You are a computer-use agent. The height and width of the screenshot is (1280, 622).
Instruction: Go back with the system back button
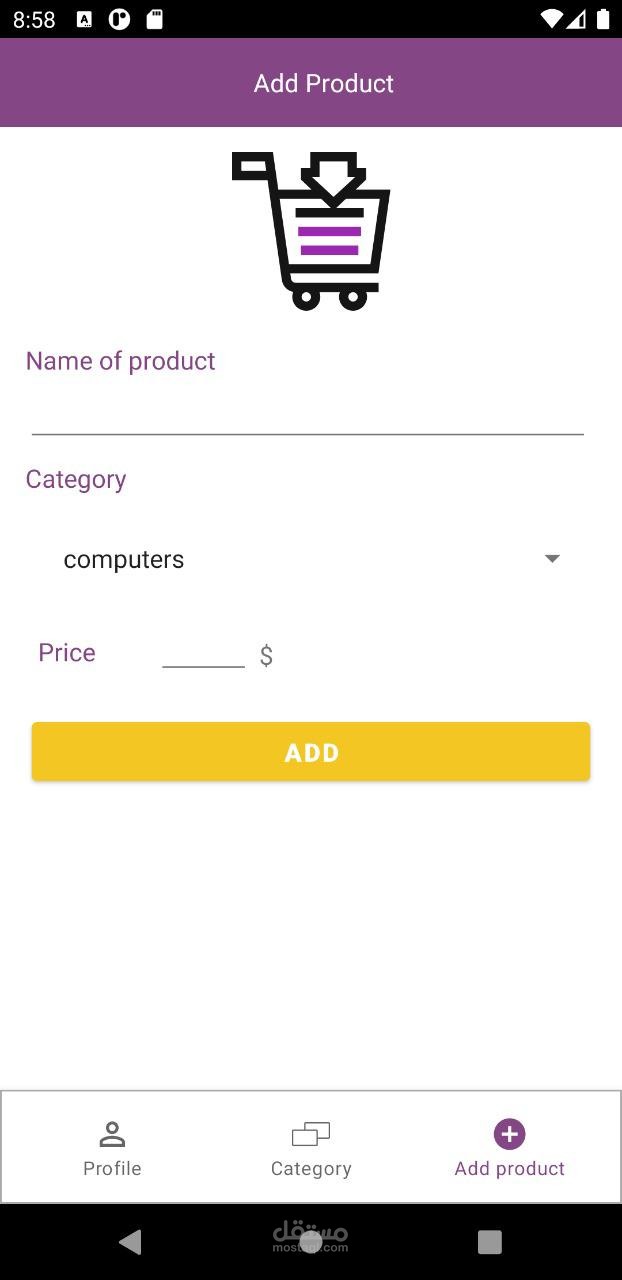(130, 1242)
